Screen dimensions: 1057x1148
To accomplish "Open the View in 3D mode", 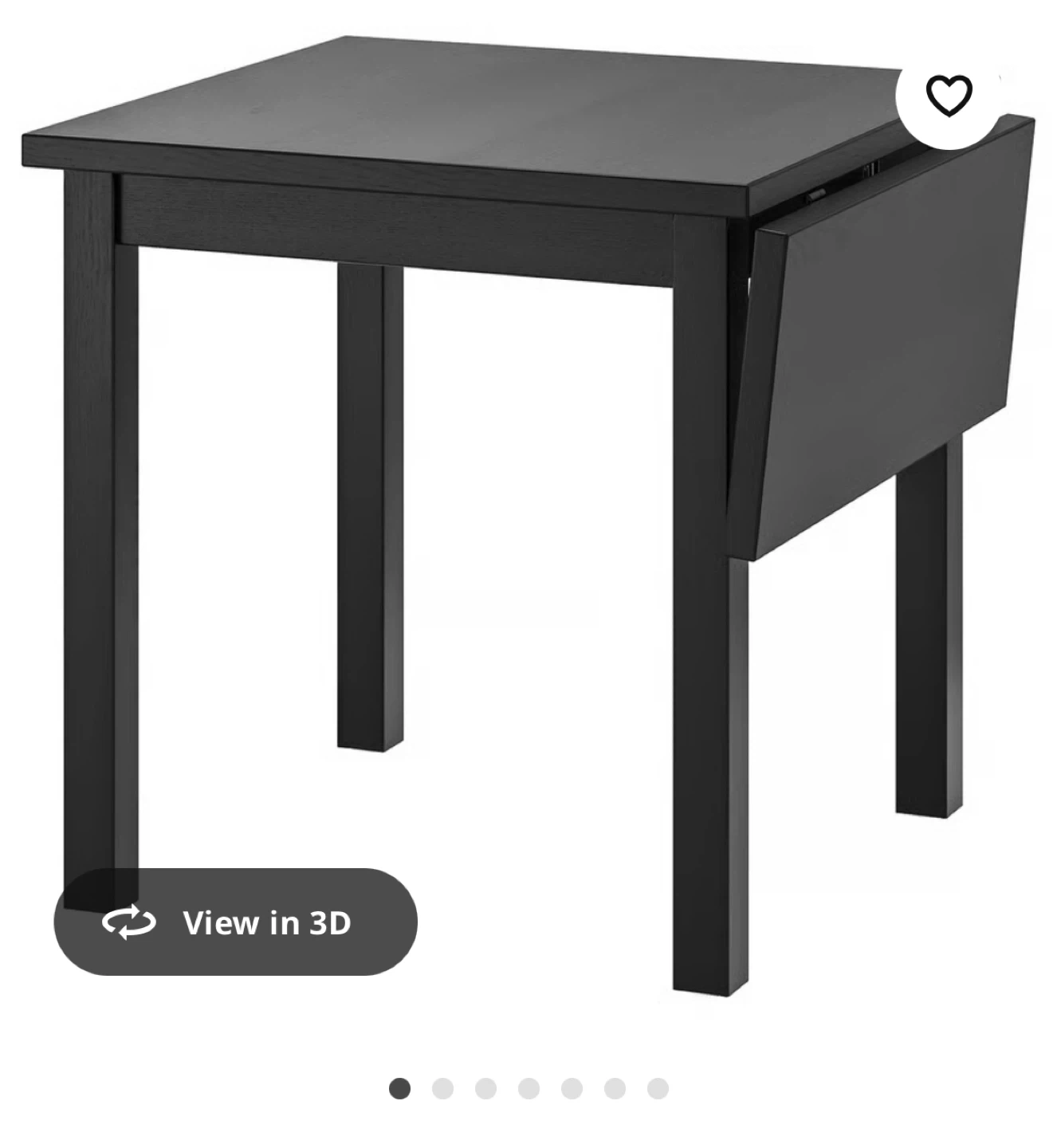I will point(236,922).
